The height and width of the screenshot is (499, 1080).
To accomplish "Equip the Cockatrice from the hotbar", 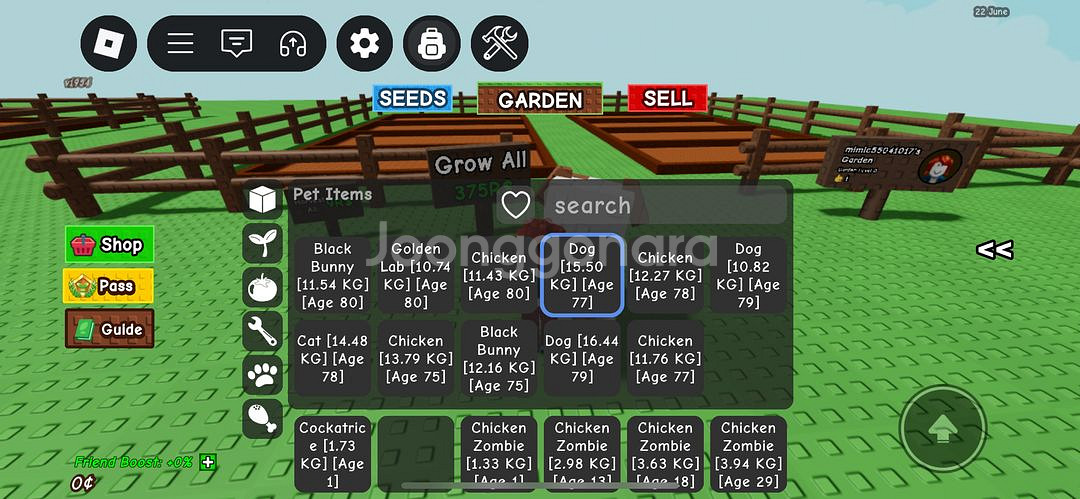I will 333,454.
